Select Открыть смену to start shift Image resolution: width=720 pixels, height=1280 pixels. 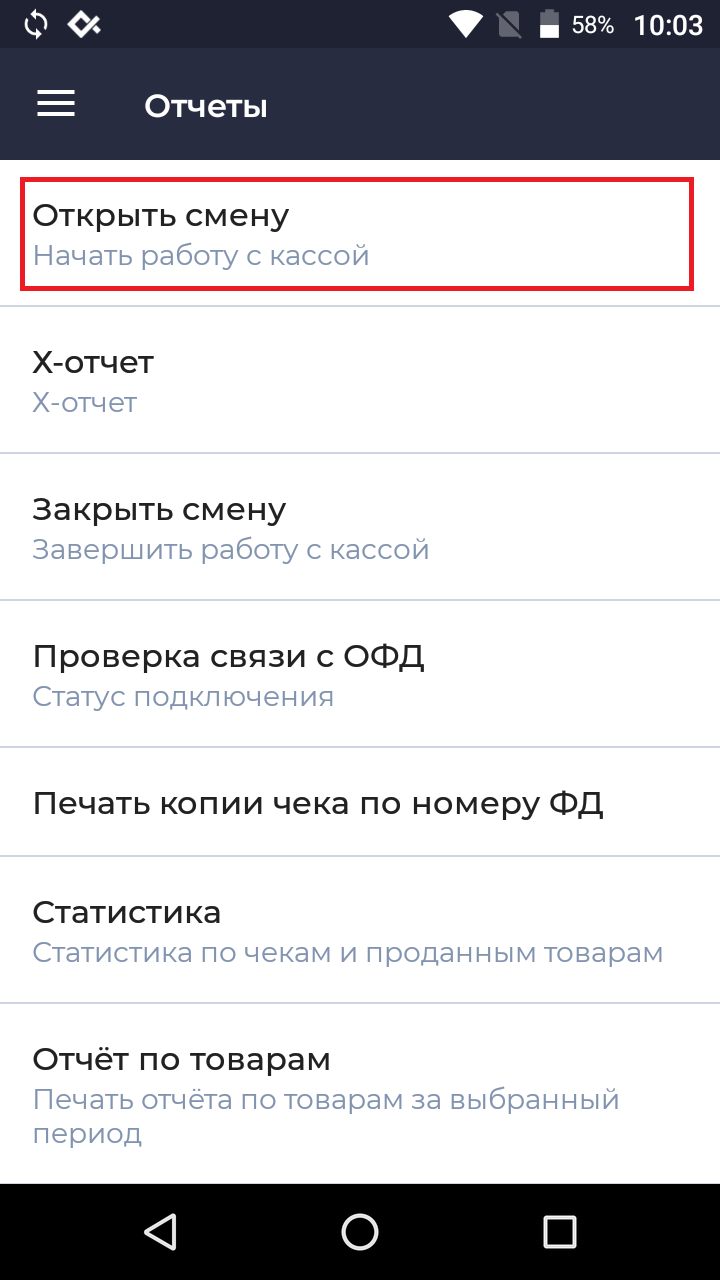[356, 235]
